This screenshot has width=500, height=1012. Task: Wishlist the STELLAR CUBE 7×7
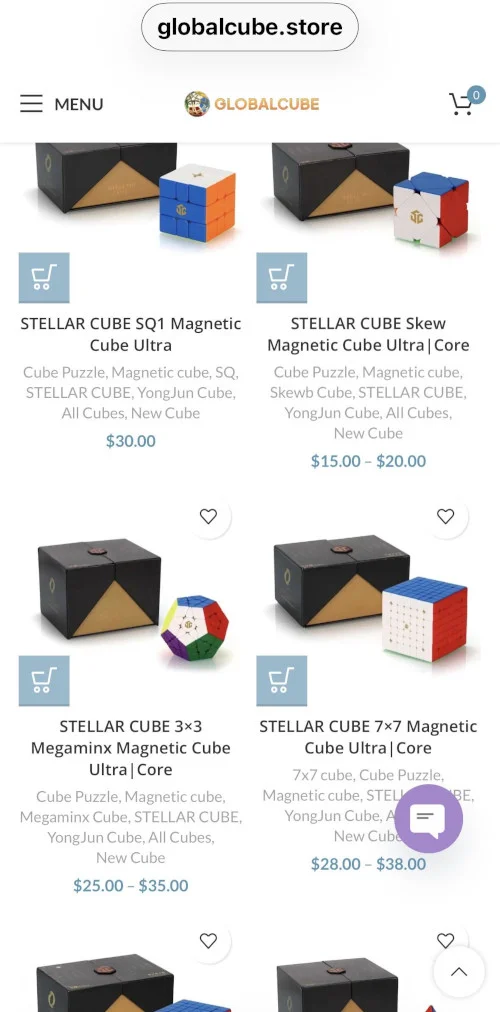click(x=446, y=516)
